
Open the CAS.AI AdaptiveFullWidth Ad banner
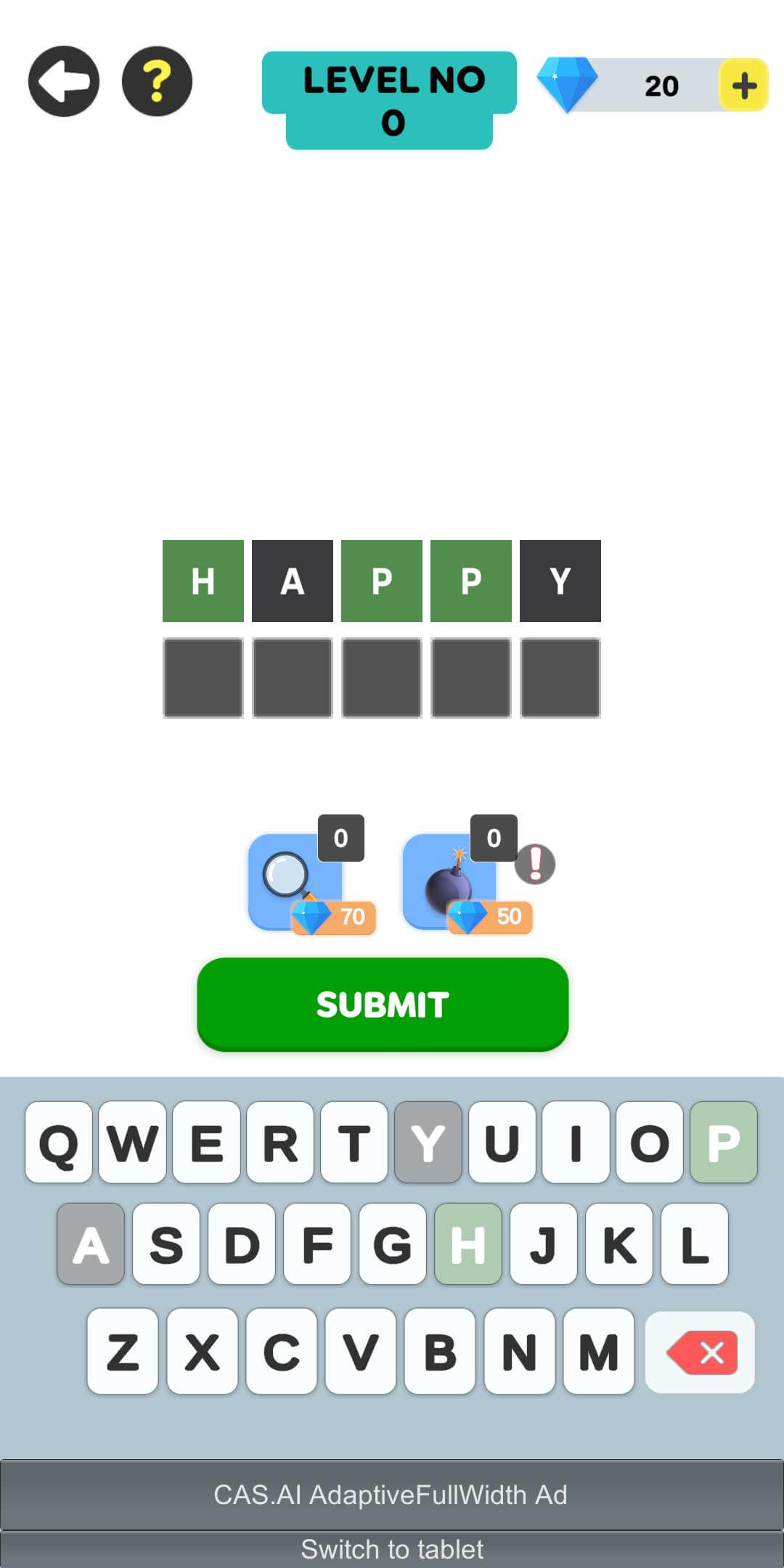[392, 1495]
